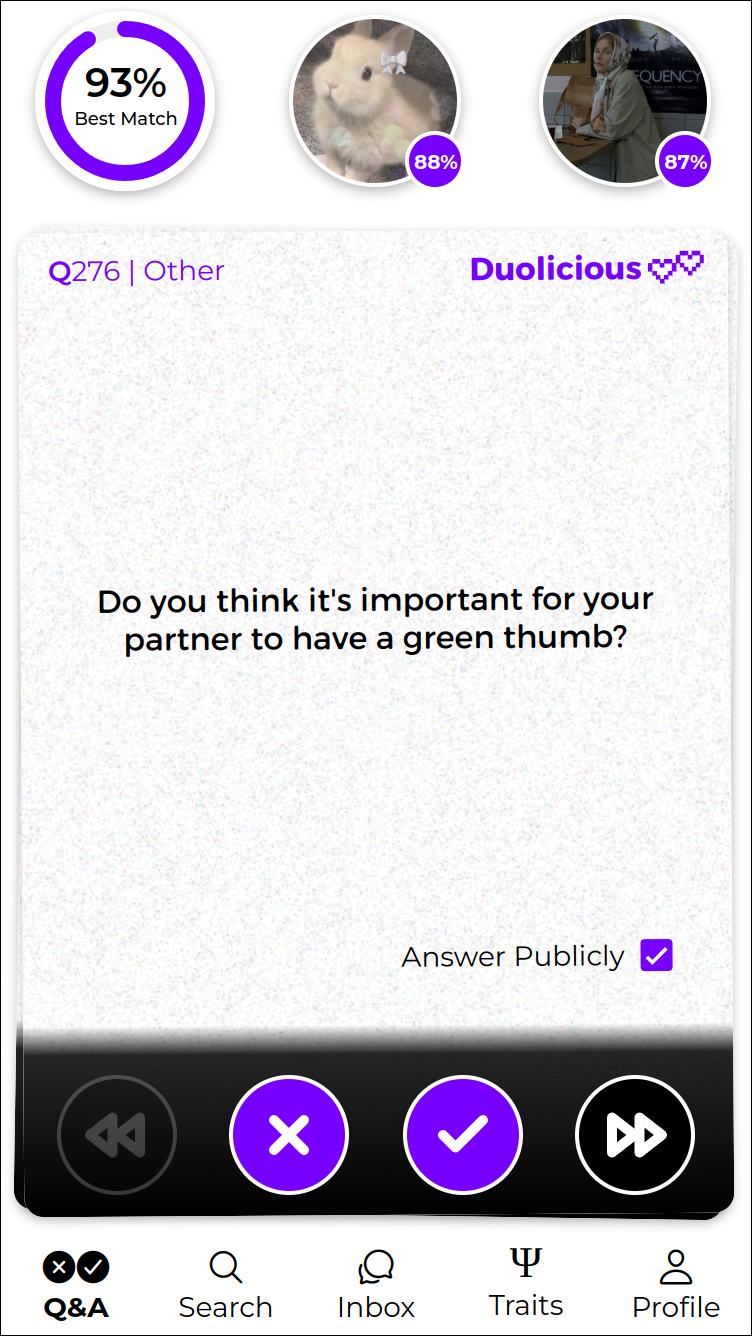752x1336 pixels.
Task: Go to the Traits tab
Action: (x=526, y=1285)
